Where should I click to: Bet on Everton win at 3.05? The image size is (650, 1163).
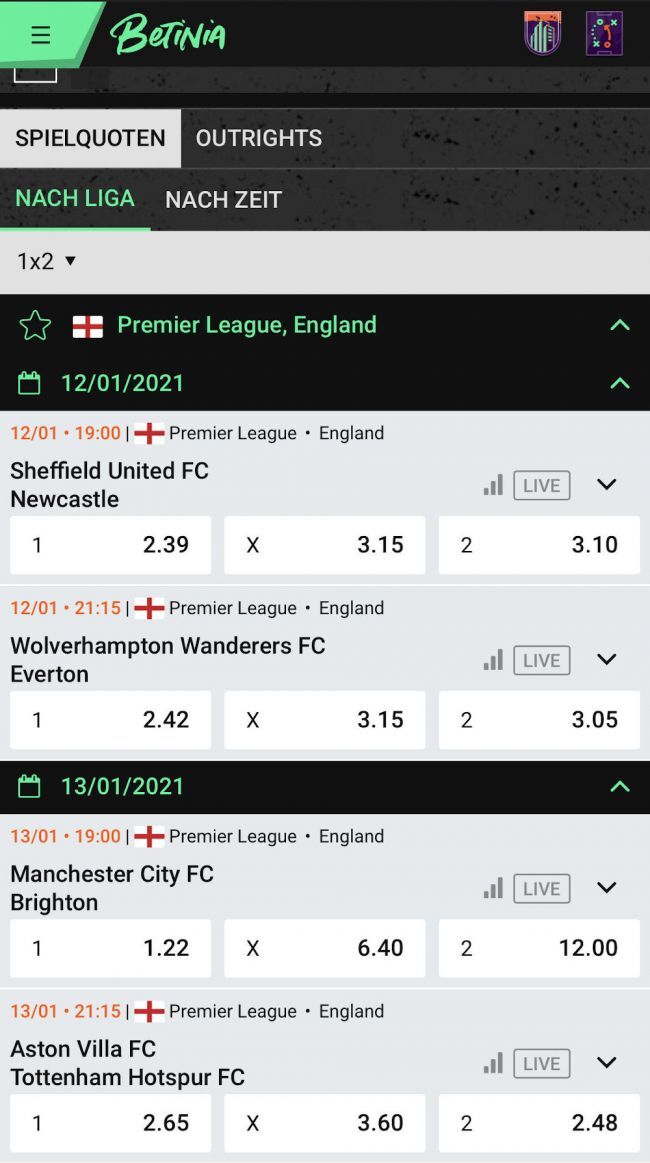pyautogui.click(x=539, y=720)
